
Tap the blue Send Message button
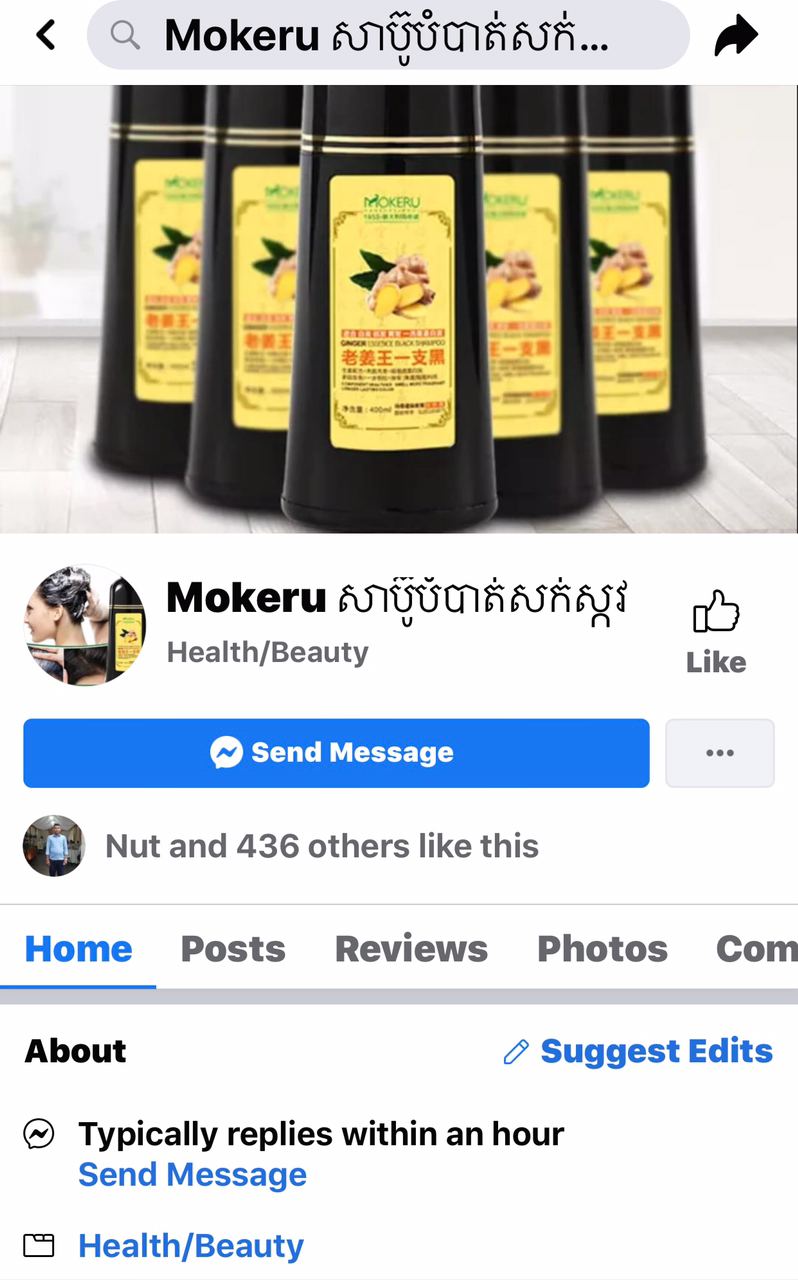(x=336, y=753)
